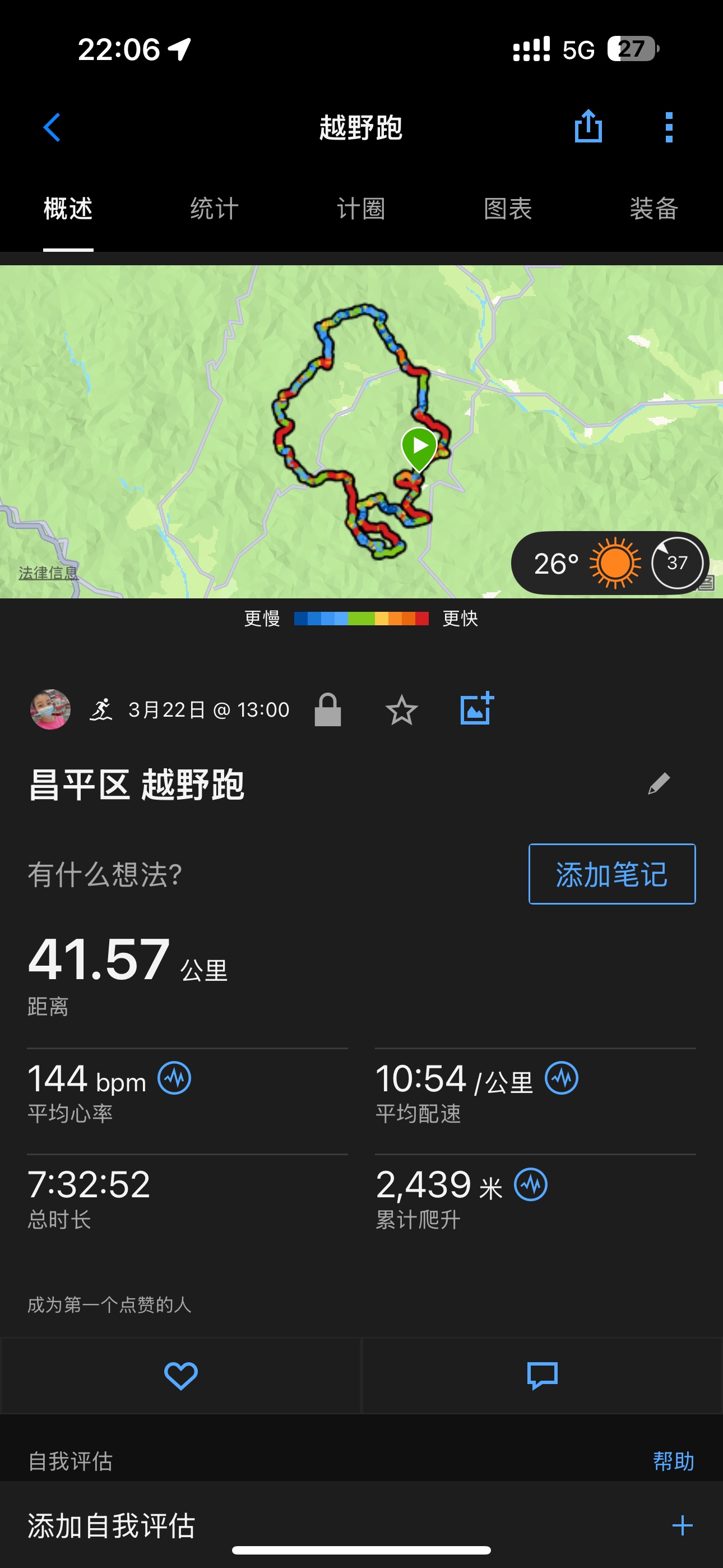Open the 图表 tab
723x1568 pixels.
pos(508,209)
